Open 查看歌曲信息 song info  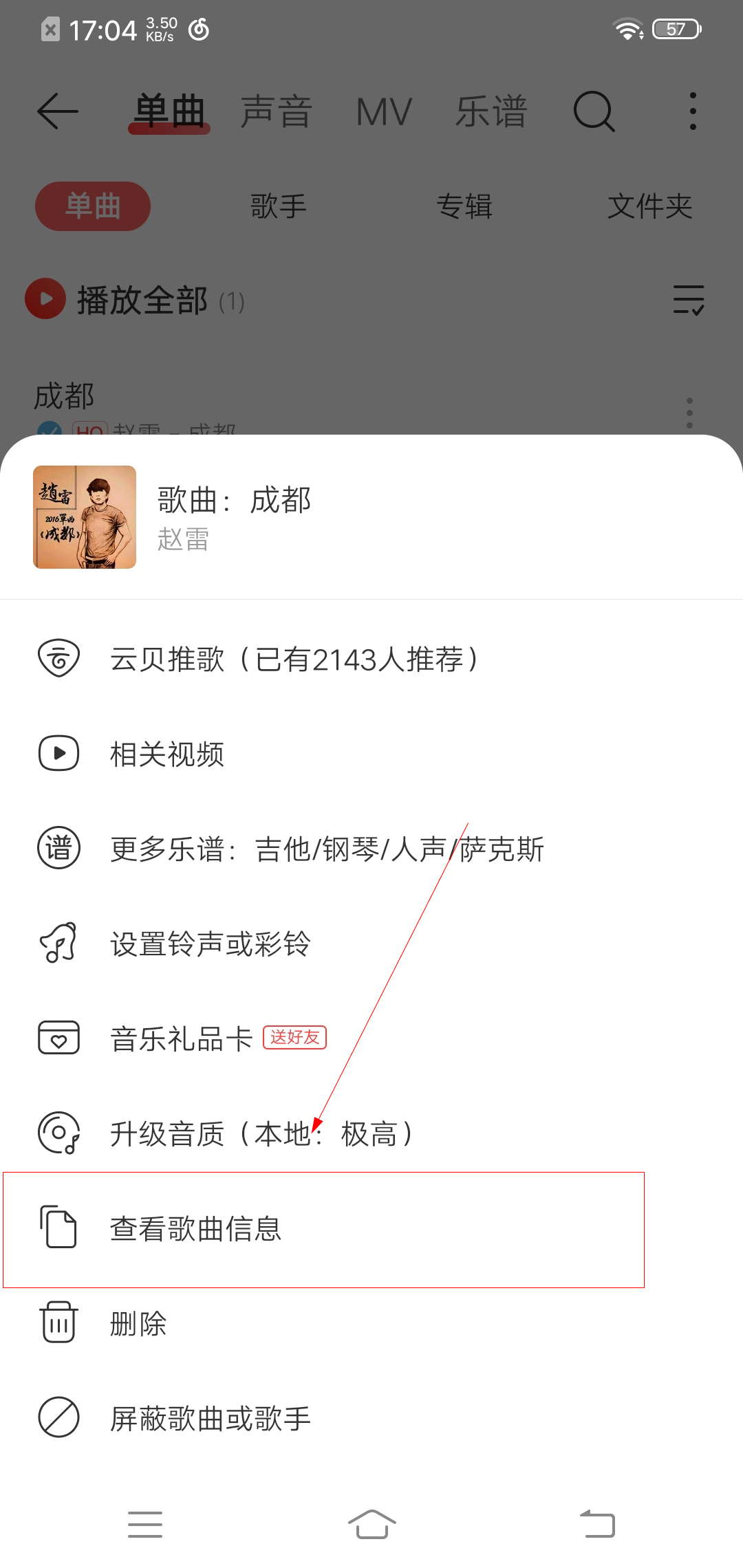click(x=371, y=1228)
